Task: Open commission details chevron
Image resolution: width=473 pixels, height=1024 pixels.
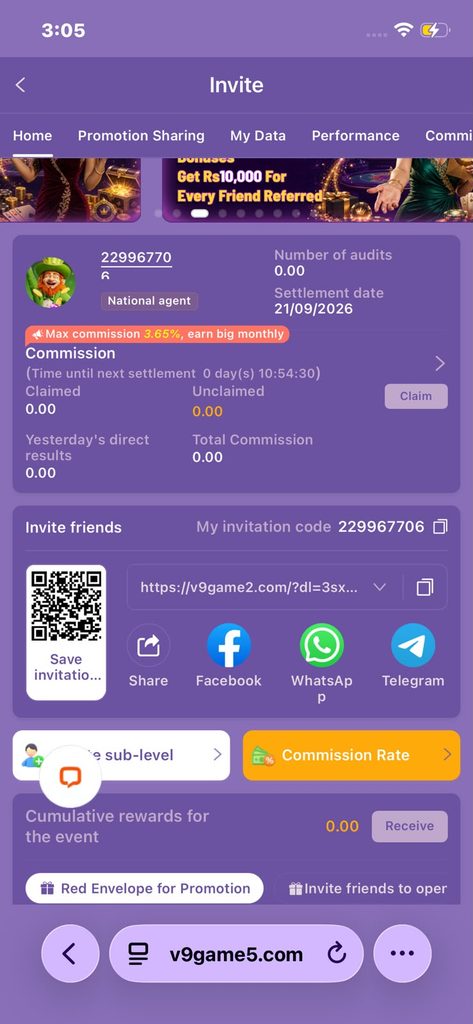Action: point(440,364)
